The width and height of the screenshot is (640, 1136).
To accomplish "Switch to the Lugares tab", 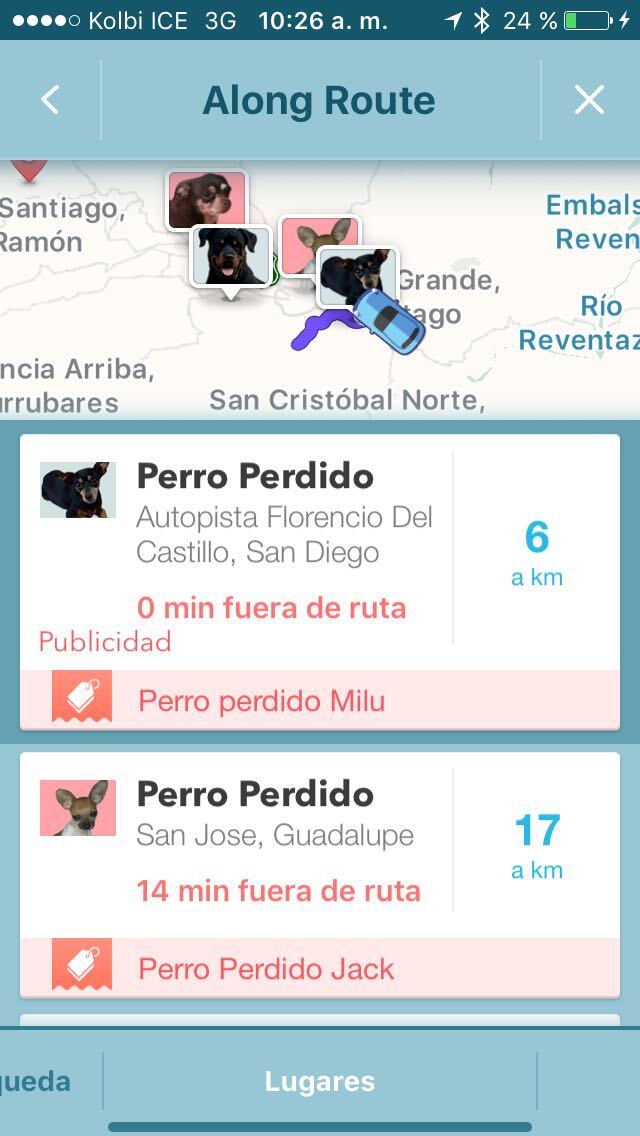I will 319,1081.
